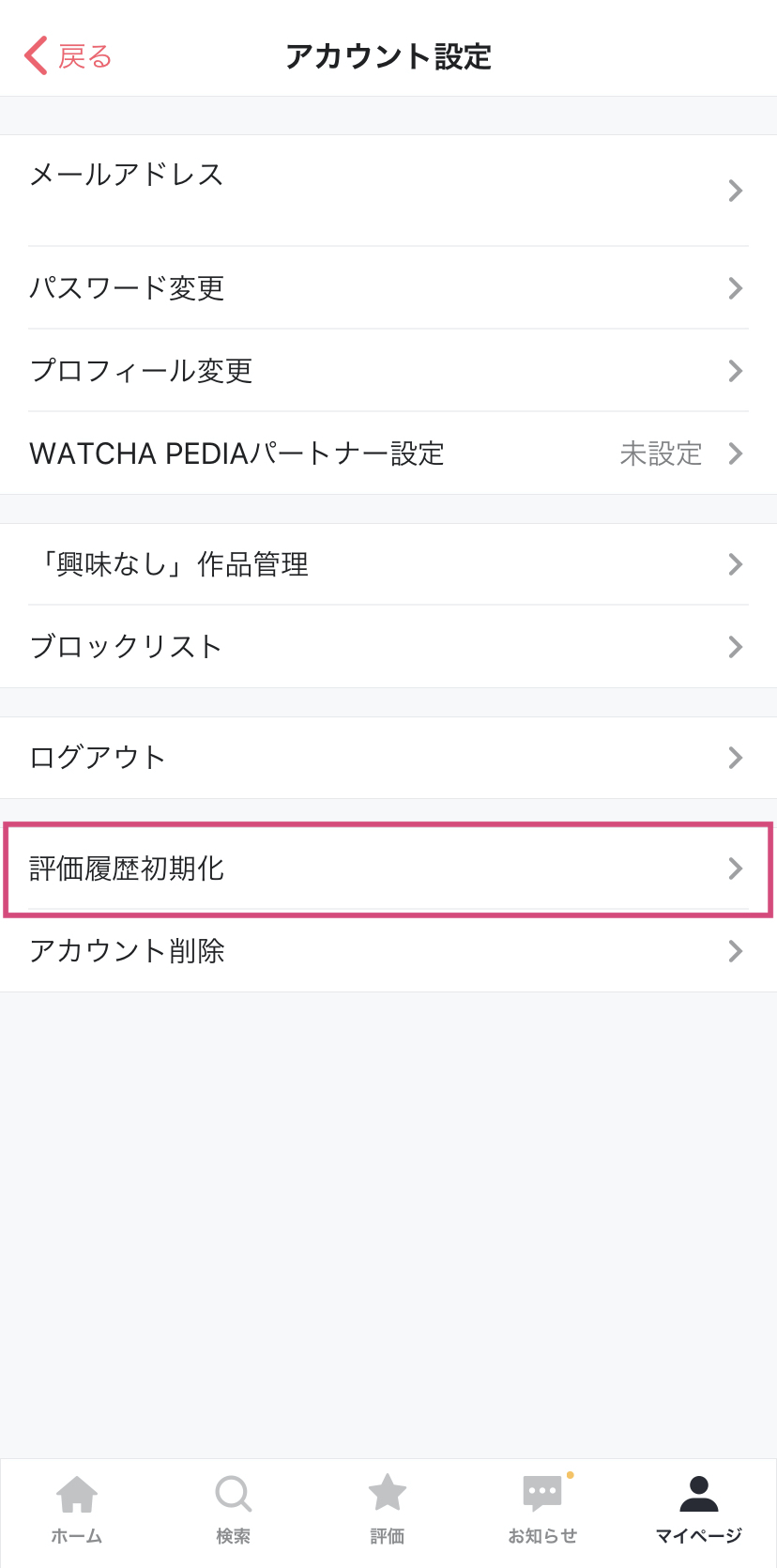Image resolution: width=777 pixels, height=1568 pixels.
Task: Open パスワード変更 to change password
Action: point(388,288)
